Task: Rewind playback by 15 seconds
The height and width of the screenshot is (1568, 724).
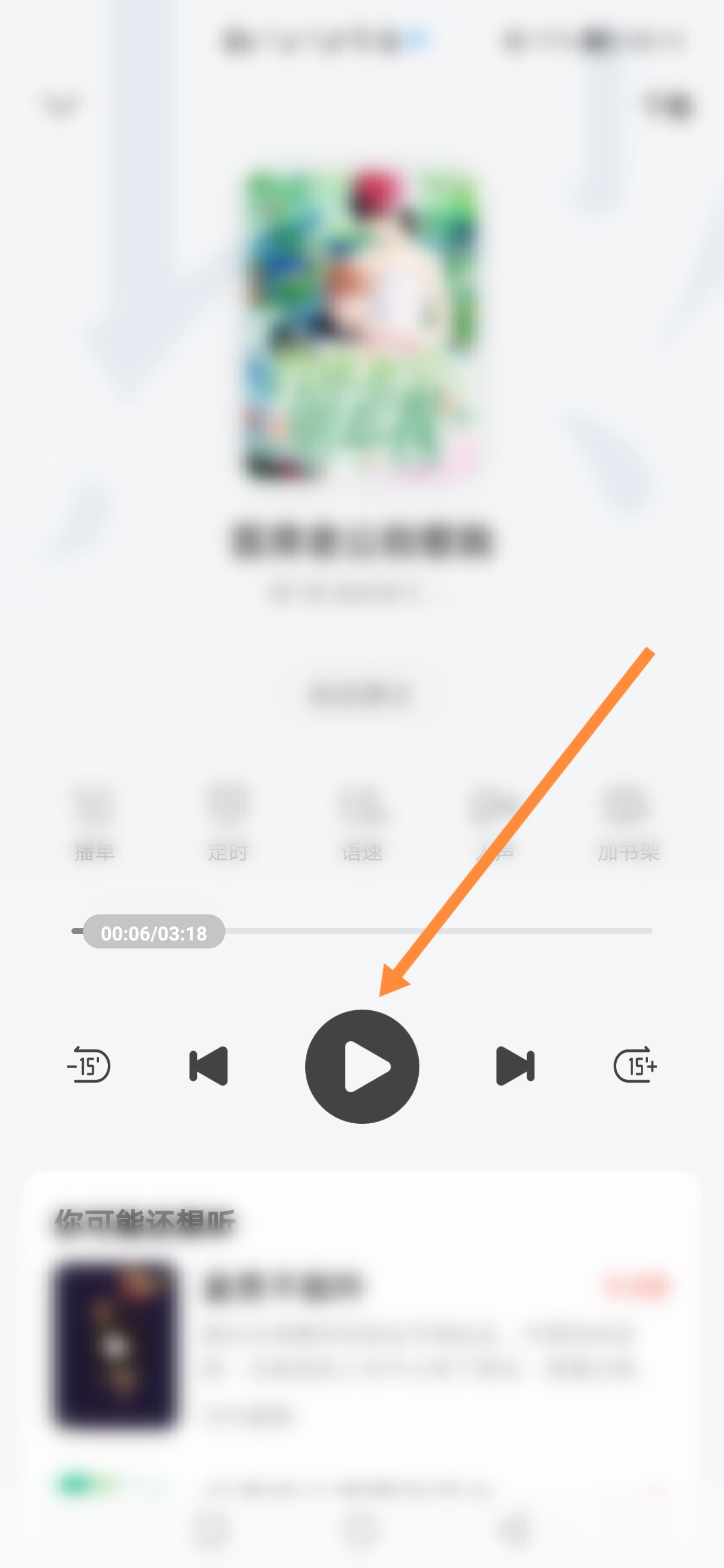Action: [x=89, y=1065]
